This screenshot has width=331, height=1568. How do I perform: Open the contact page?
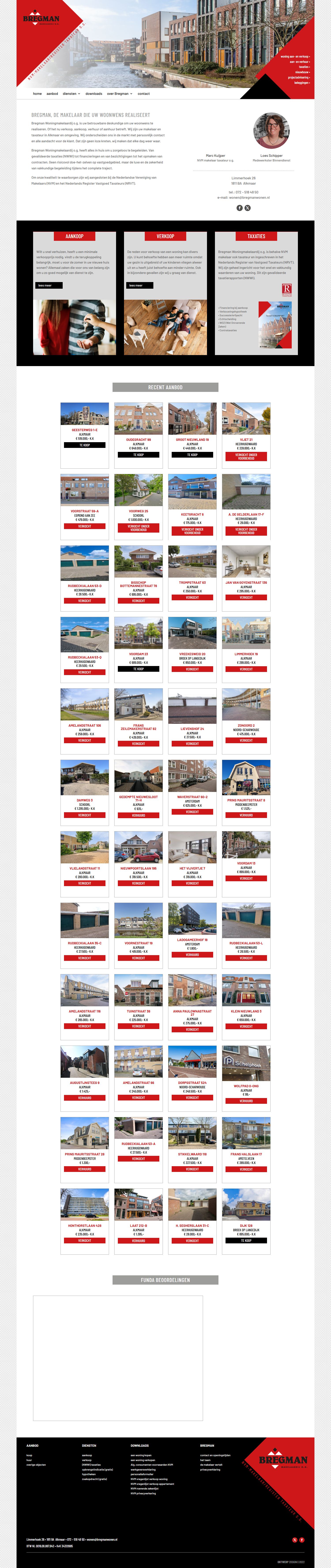tap(144, 94)
